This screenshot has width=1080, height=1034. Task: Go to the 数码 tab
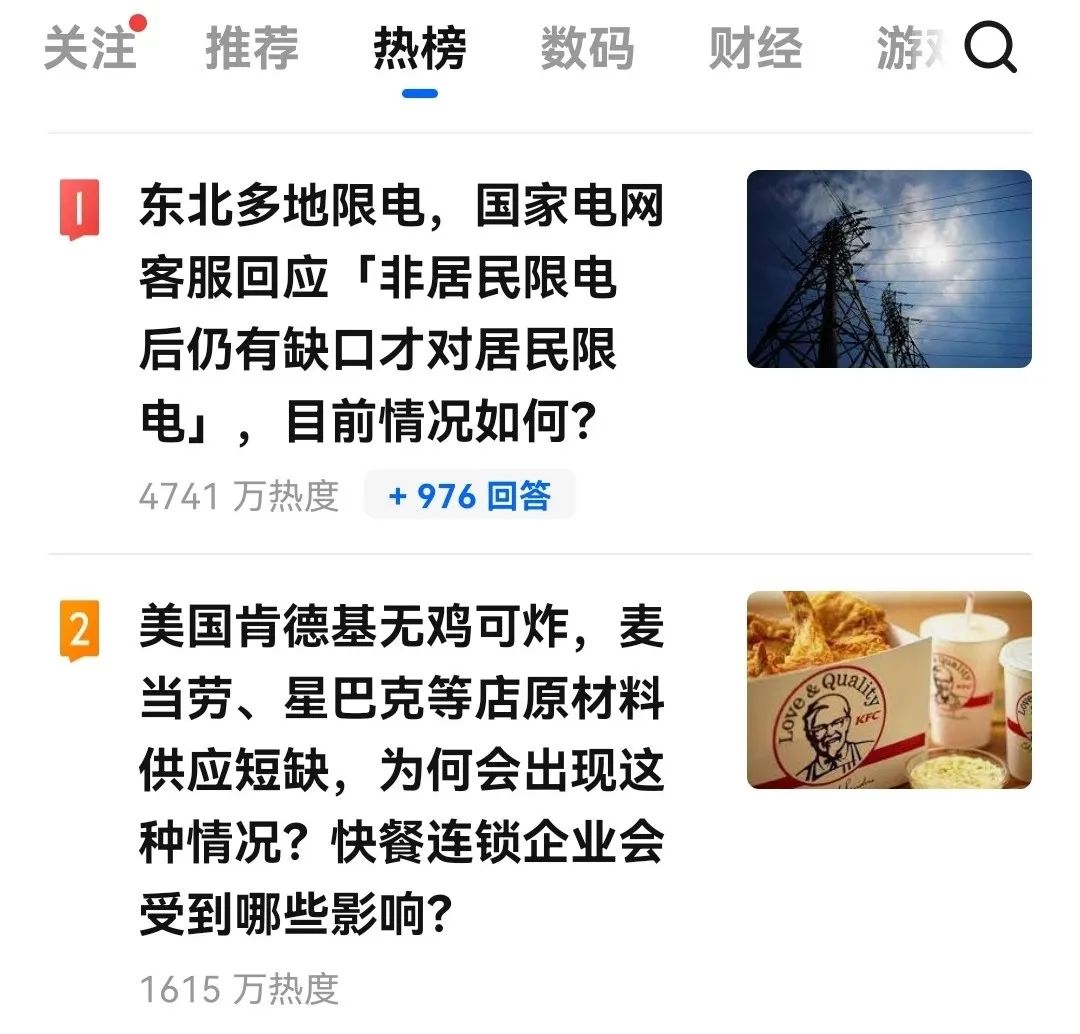[587, 48]
